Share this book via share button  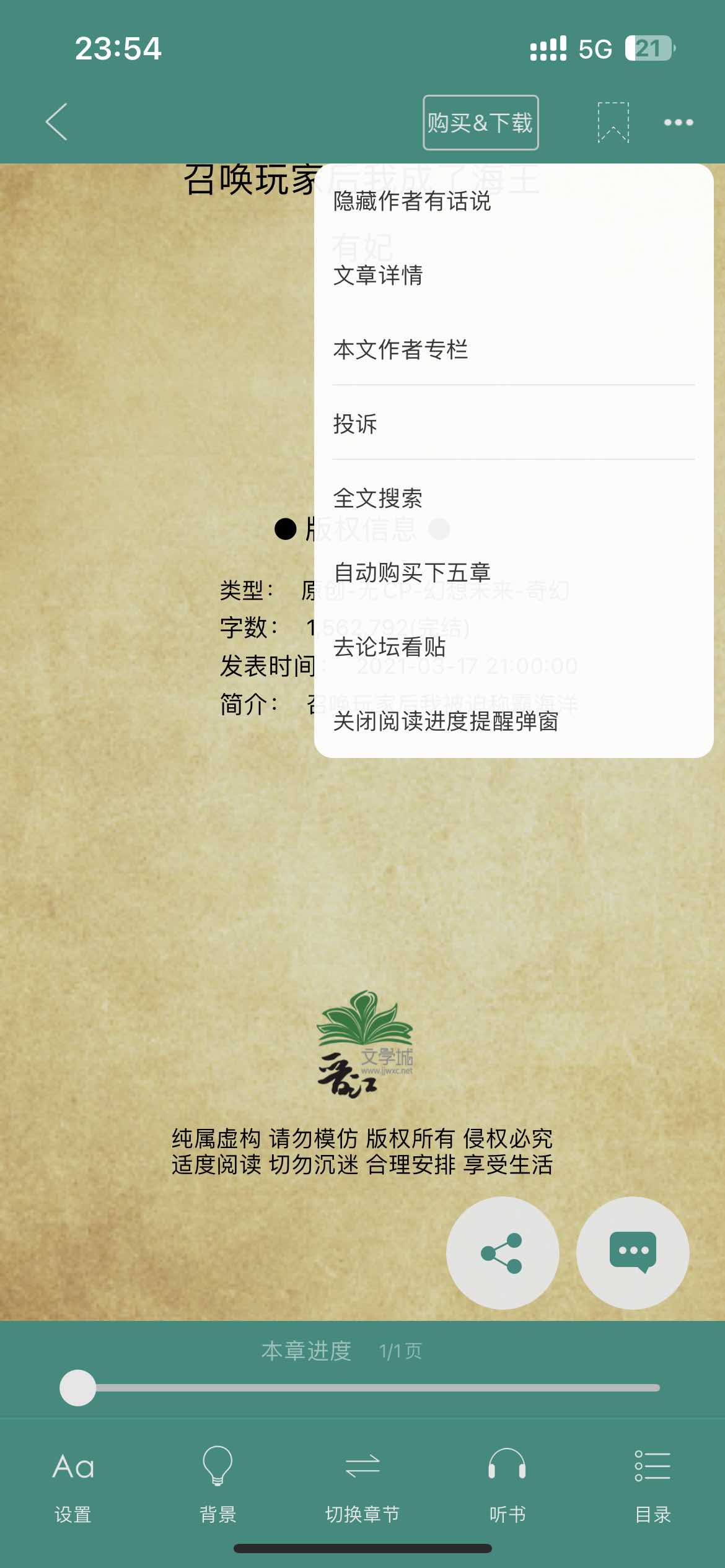(503, 1253)
